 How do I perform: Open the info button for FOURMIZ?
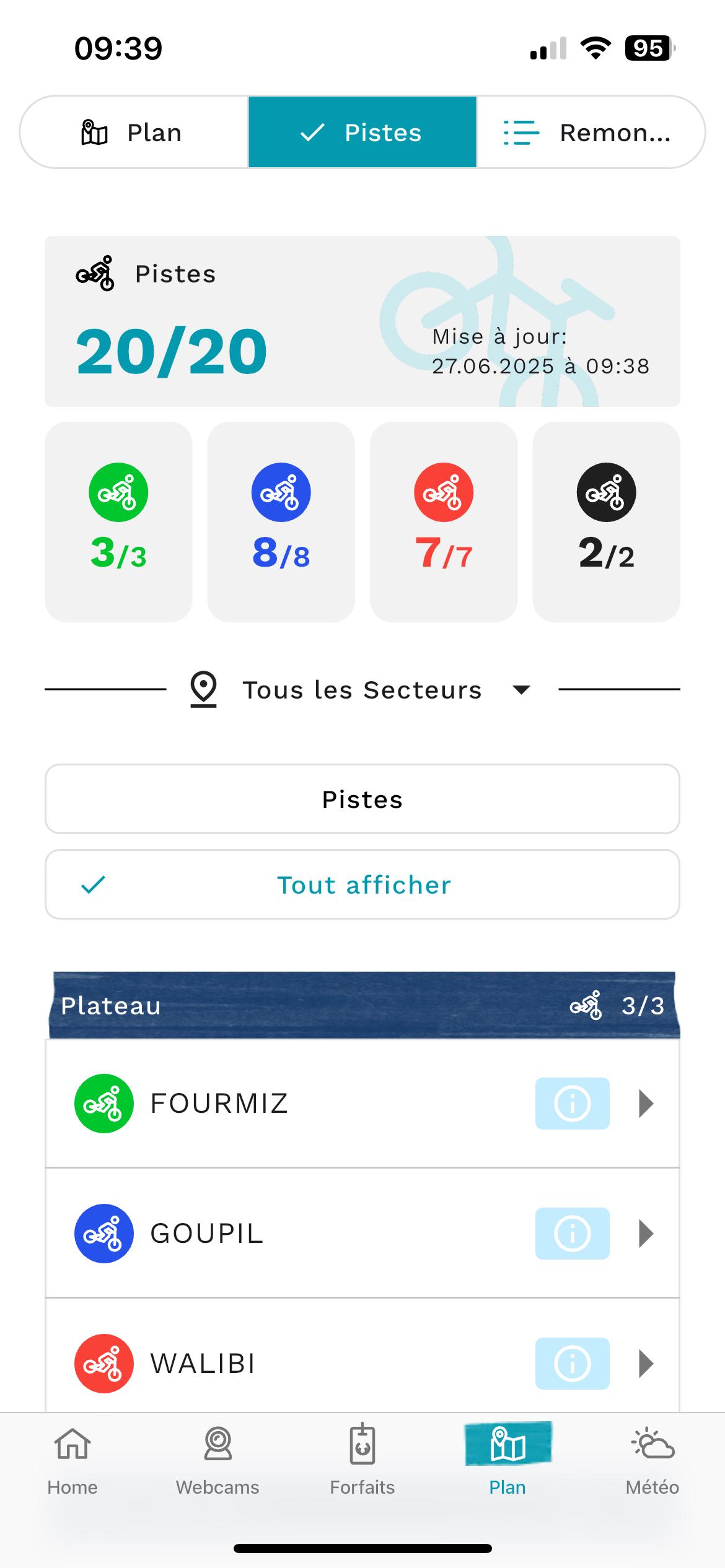point(572,1104)
